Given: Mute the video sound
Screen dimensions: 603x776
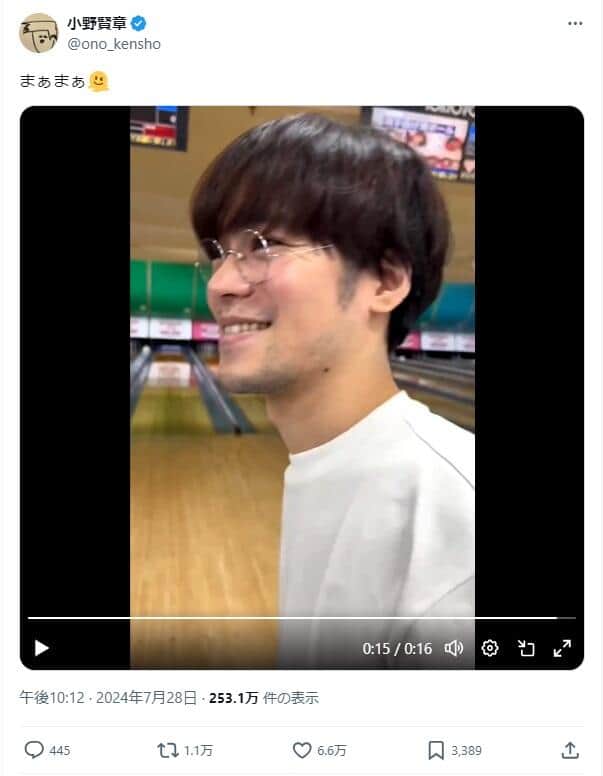Looking at the screenshot, I should coord(454,648).
